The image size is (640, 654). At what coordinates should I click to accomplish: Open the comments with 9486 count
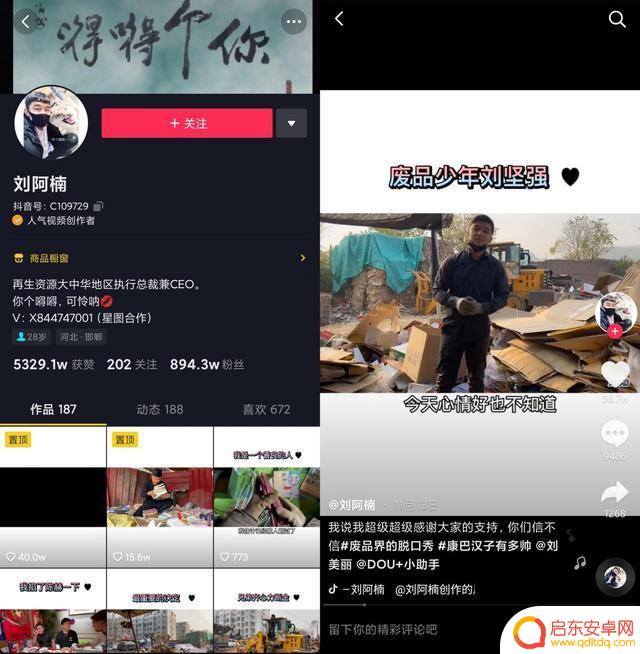click(x=615, y=434)
